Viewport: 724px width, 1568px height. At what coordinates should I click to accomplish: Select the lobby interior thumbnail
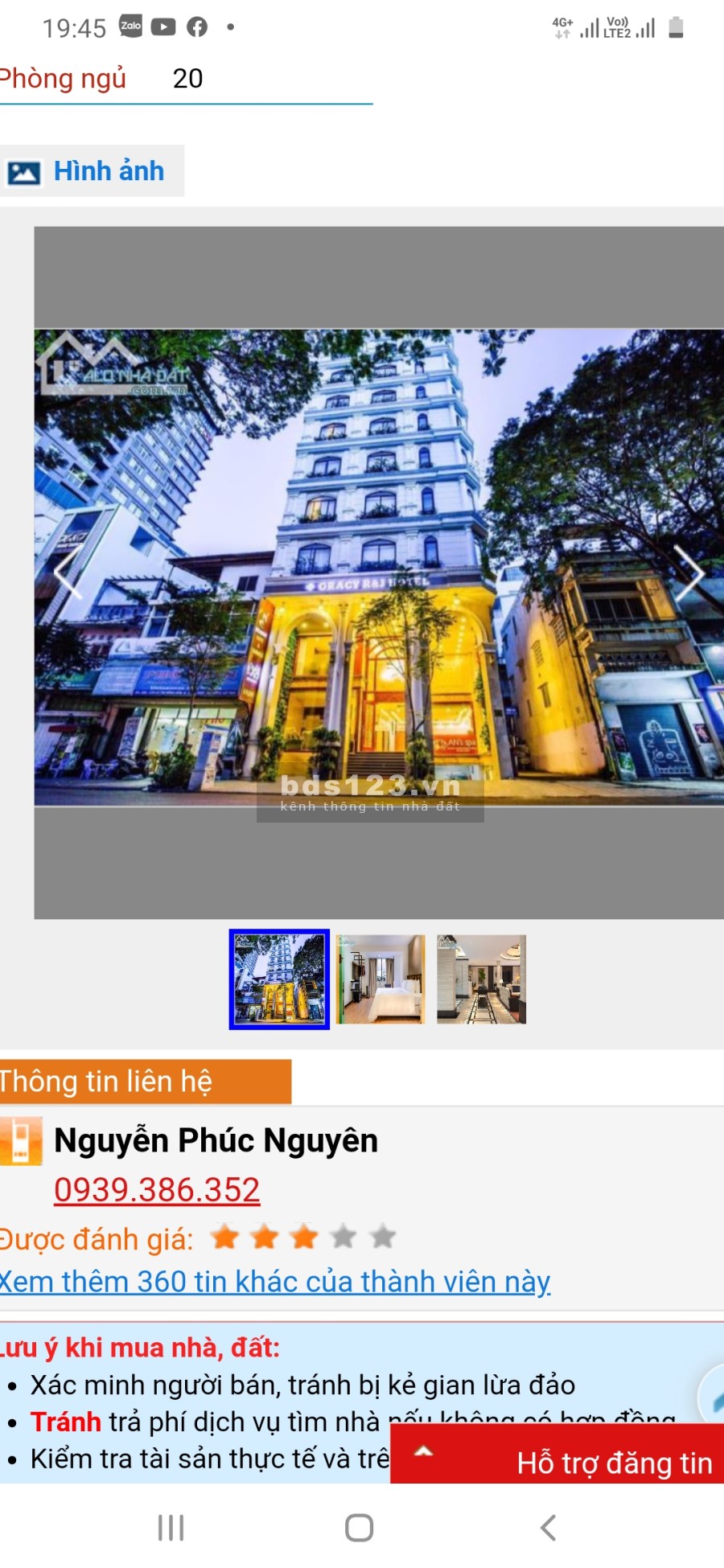click(x=481, y=979)
